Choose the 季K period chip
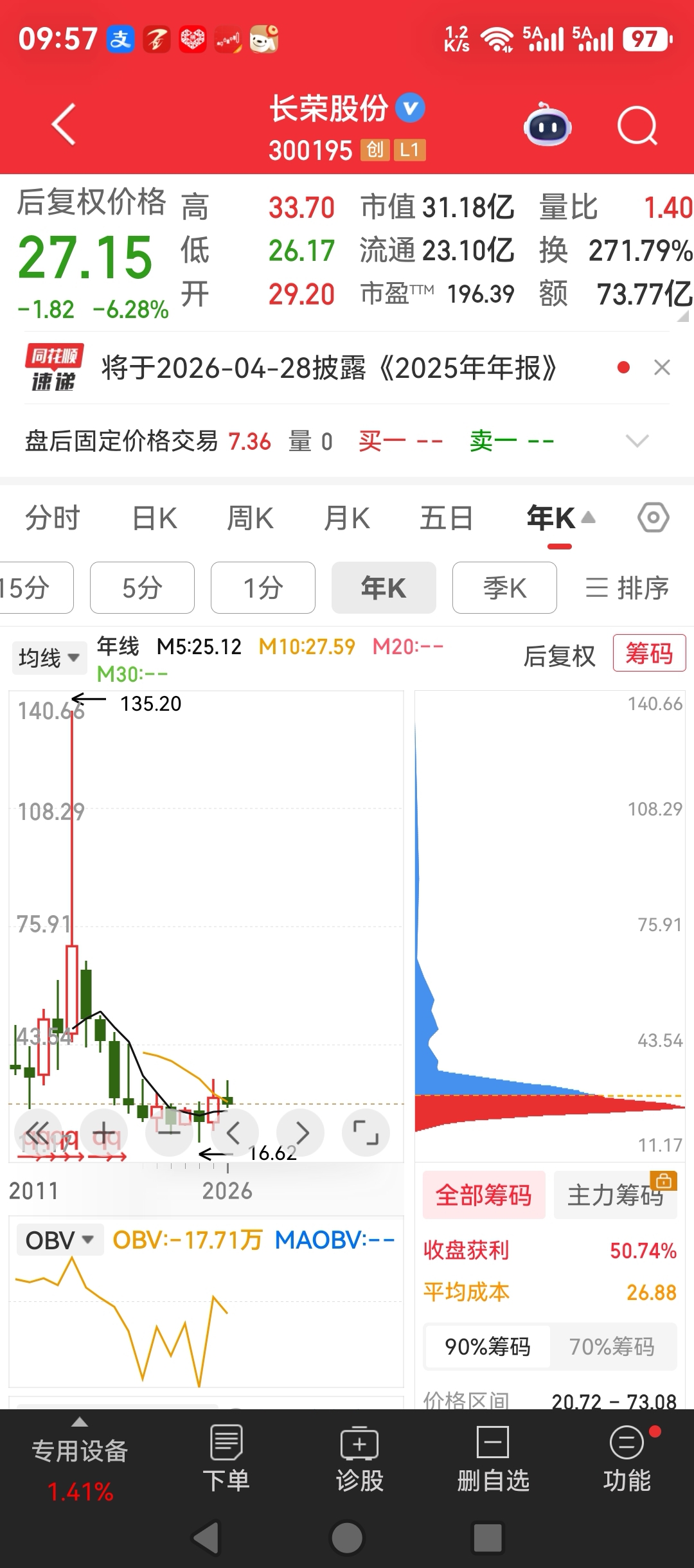The image size is (694, 1568). 504,587
